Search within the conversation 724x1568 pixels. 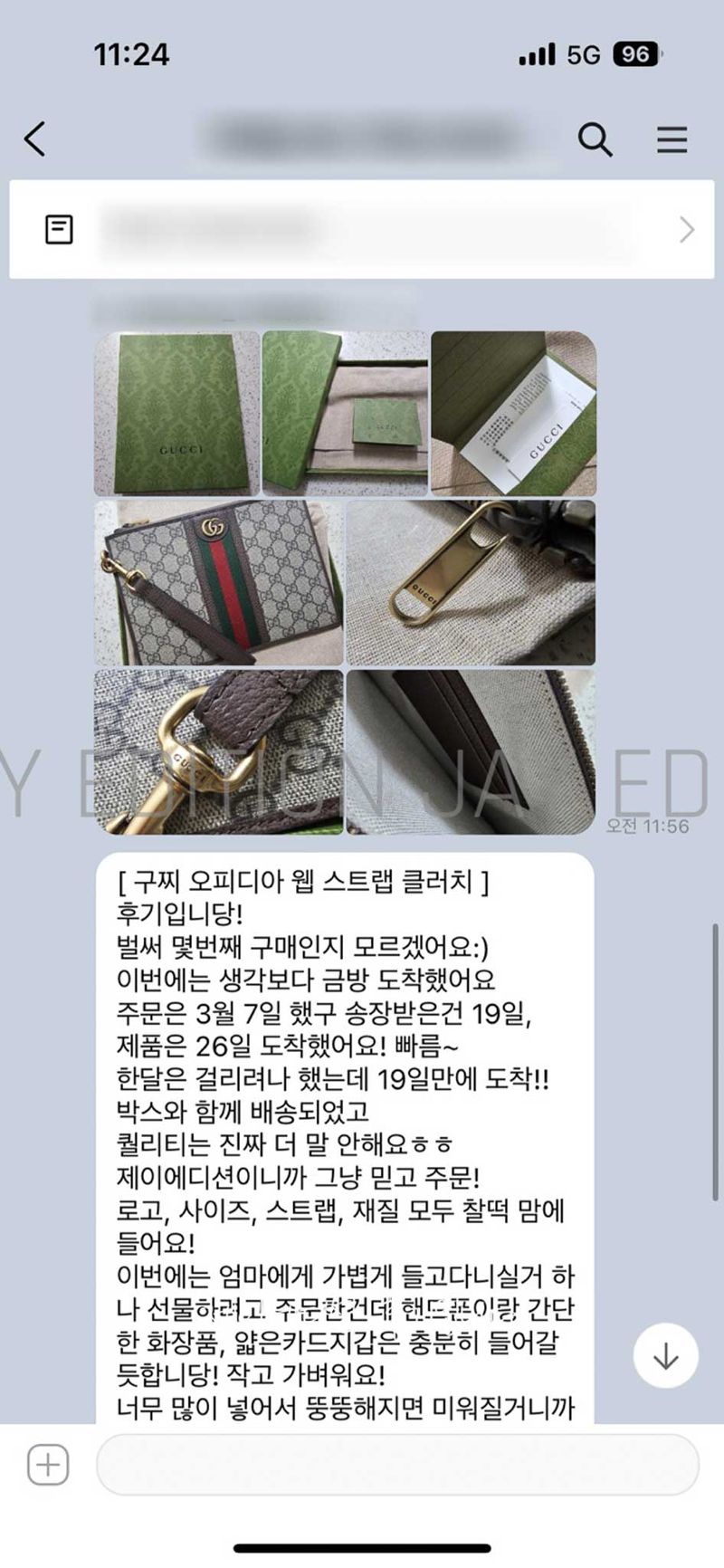pos(595,139)
